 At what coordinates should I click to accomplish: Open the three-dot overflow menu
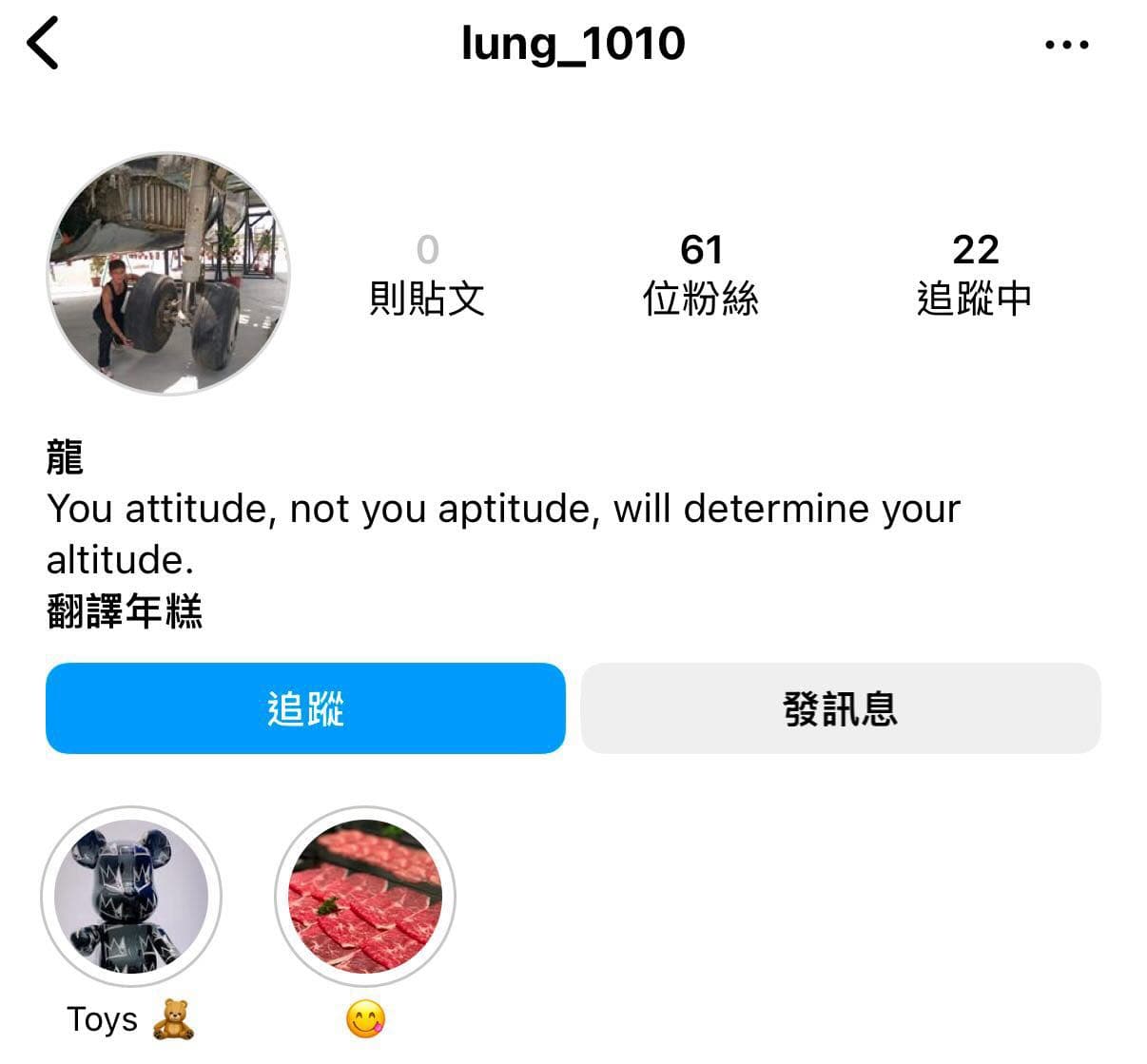(x=1066, y=45)
